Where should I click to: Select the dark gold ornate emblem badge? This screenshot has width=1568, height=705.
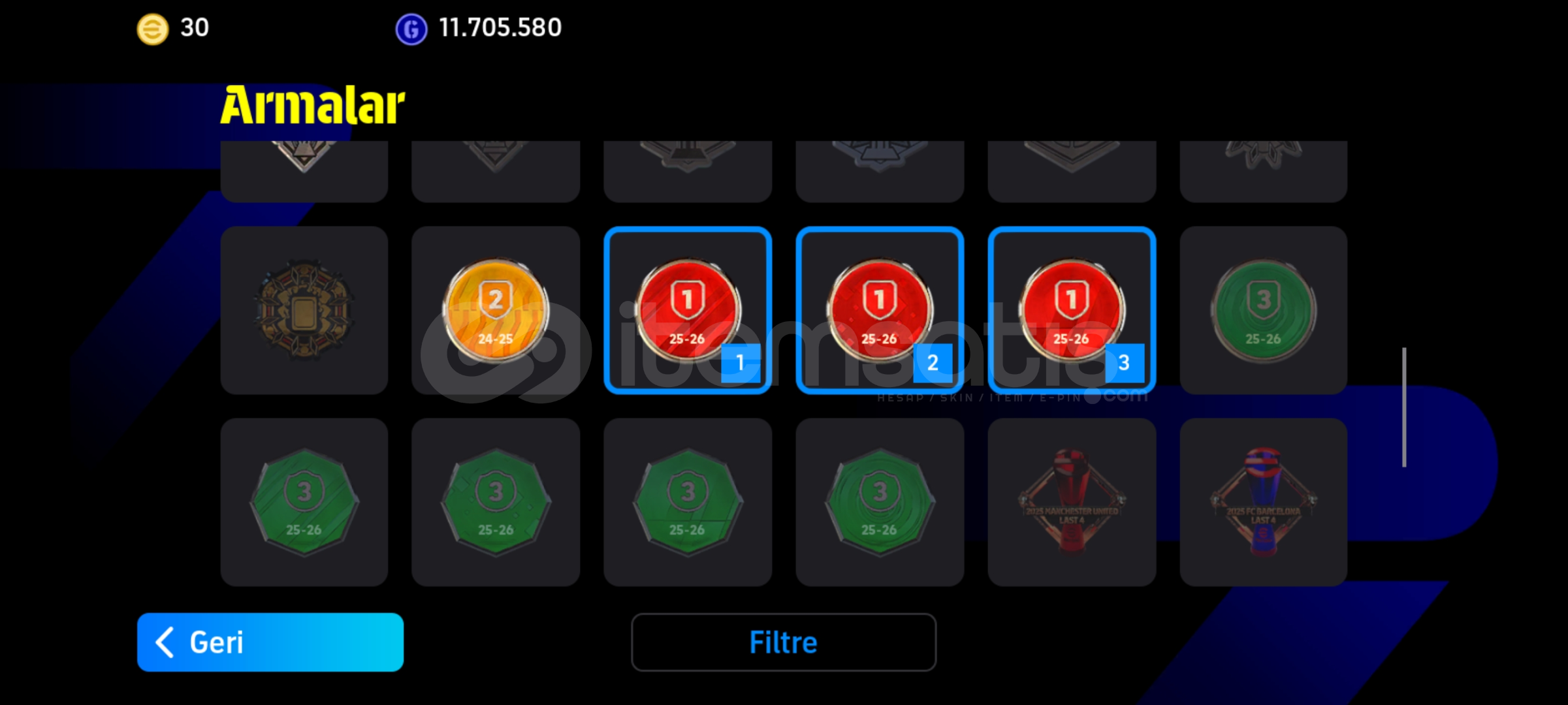(304, 311)
